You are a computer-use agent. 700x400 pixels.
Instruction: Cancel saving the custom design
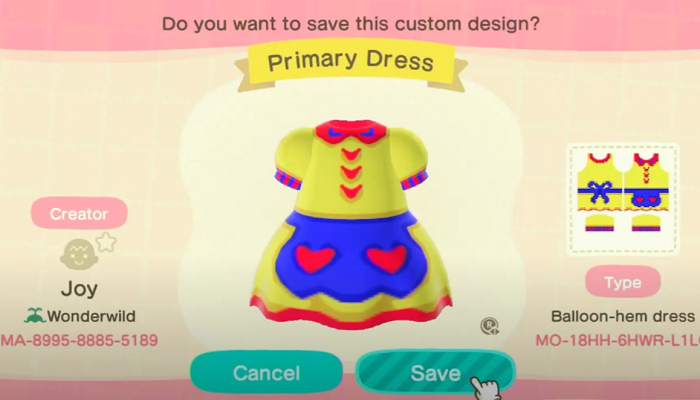(x=267, y=374)
